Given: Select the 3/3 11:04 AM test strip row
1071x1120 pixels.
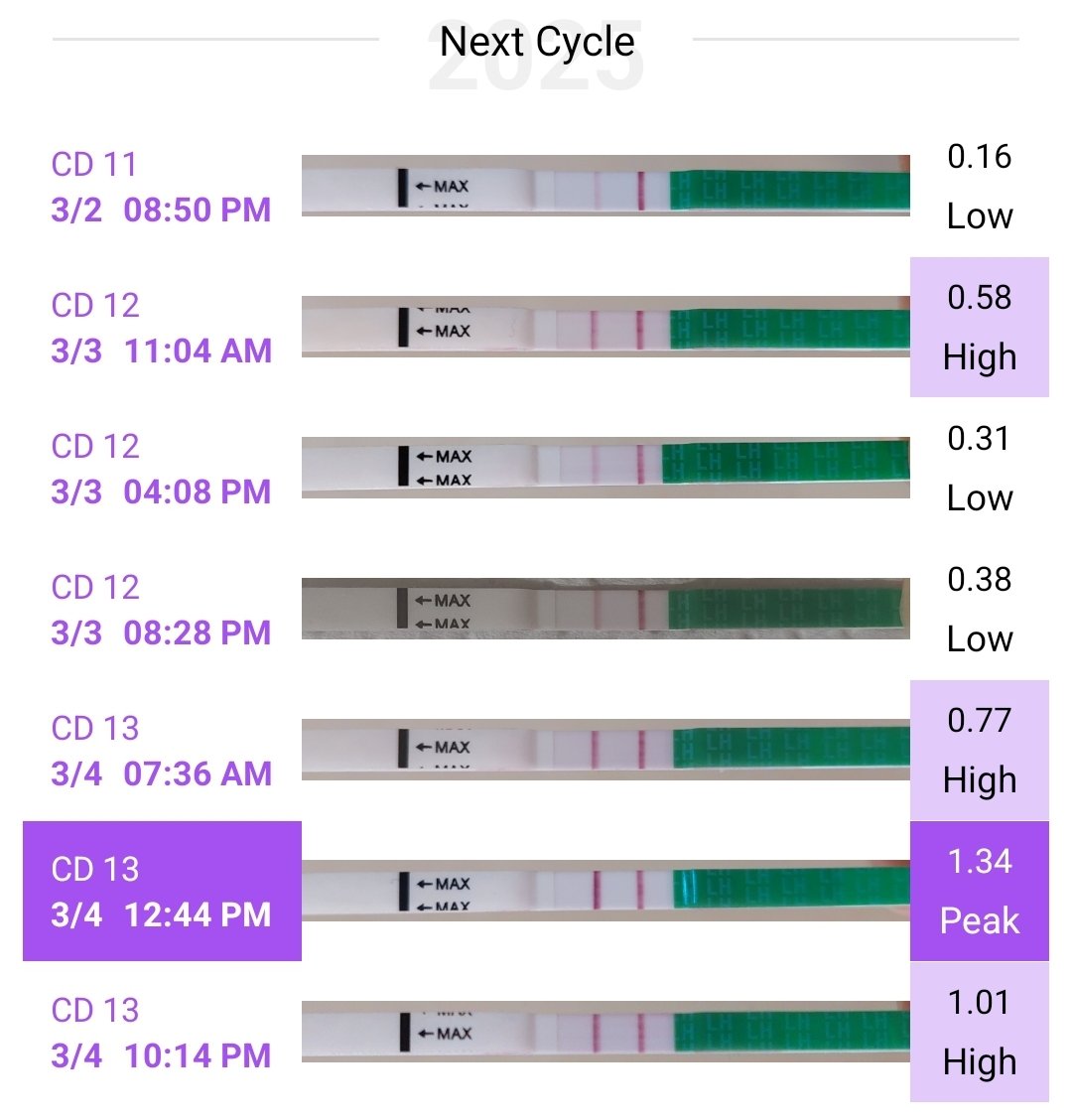Looking at the screenshot, I should [x=604, y=328].
